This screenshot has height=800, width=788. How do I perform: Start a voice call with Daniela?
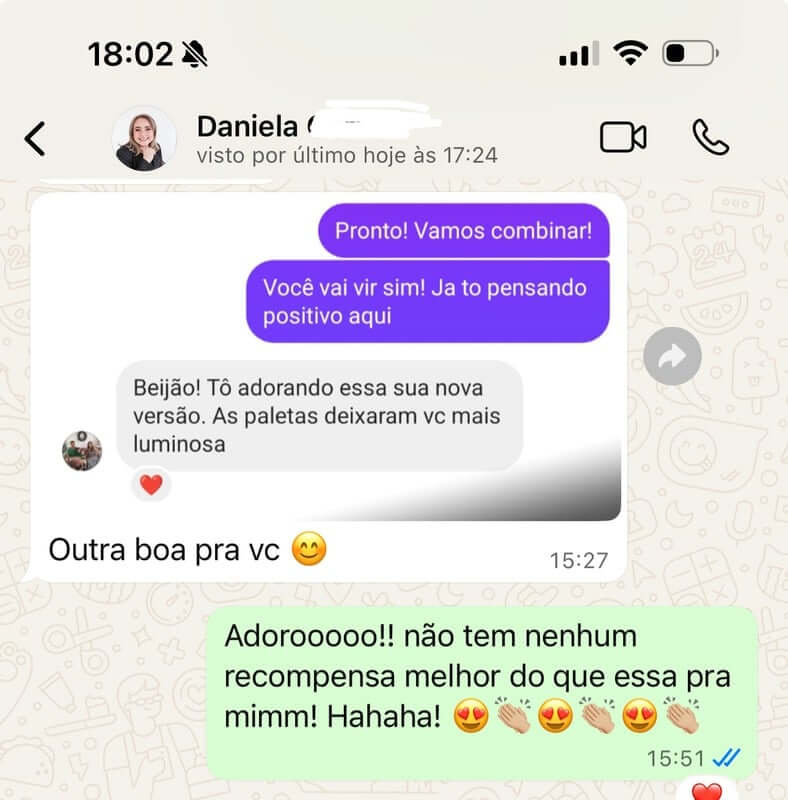(710, 138)
